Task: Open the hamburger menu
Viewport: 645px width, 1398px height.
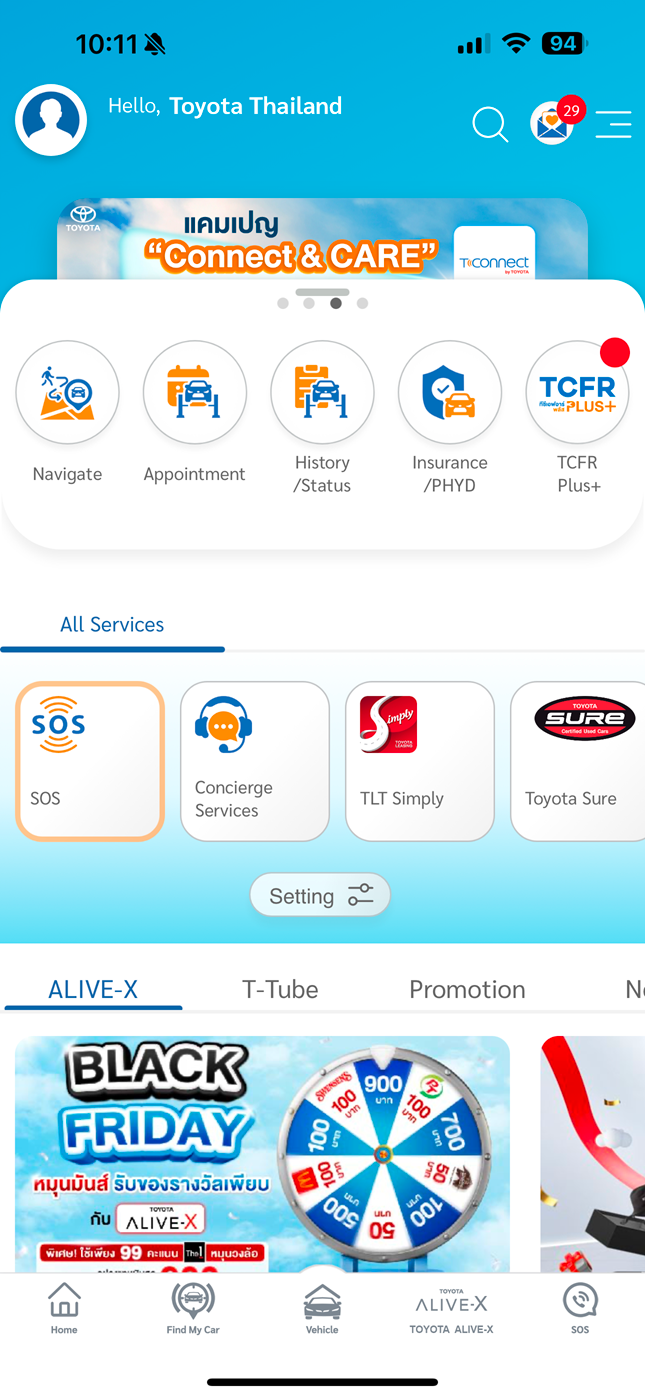Action: click(x=613, y=124)
